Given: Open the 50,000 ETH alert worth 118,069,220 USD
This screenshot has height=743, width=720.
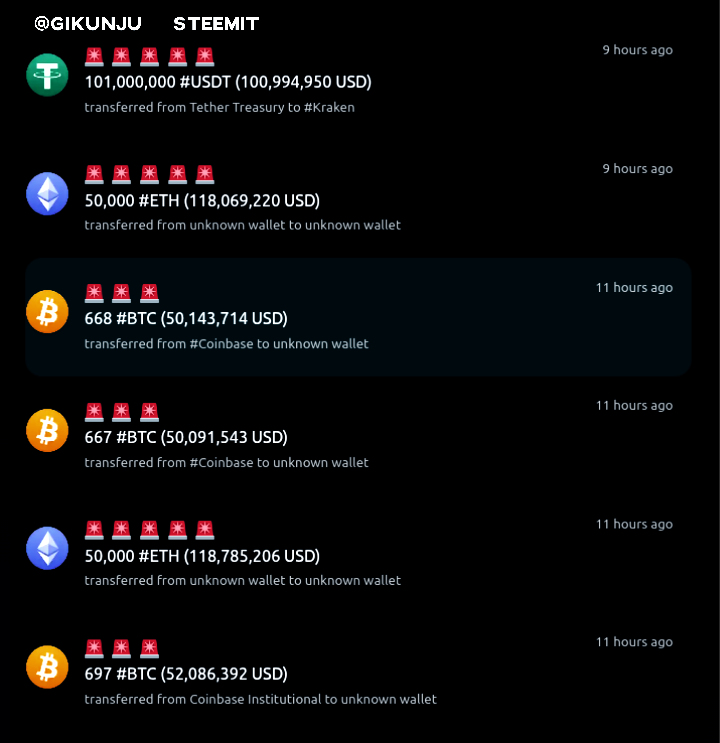Looking at the screenshot, I should point(358,199).
